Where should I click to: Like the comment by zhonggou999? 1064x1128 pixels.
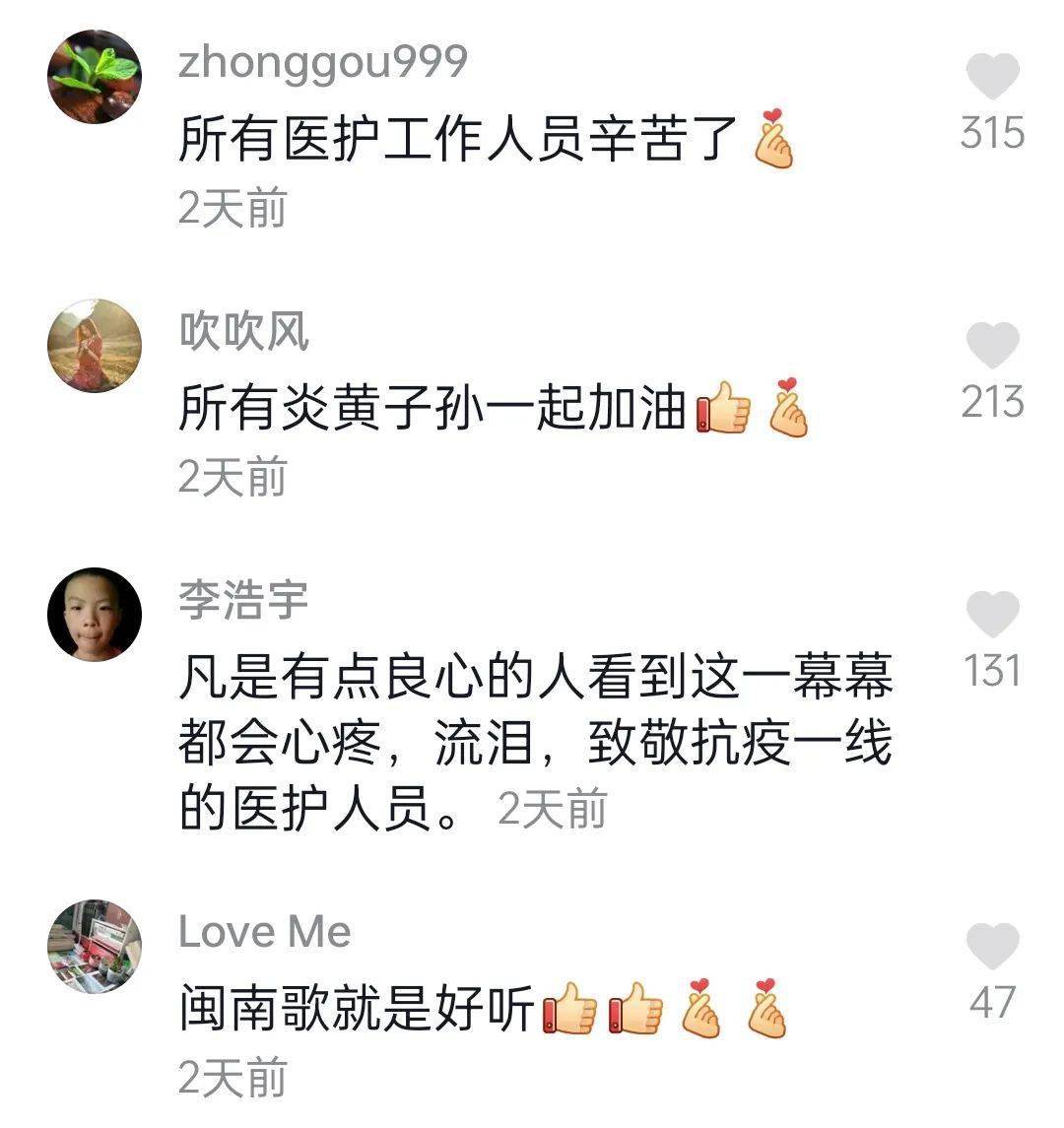[x=992, y=78]
